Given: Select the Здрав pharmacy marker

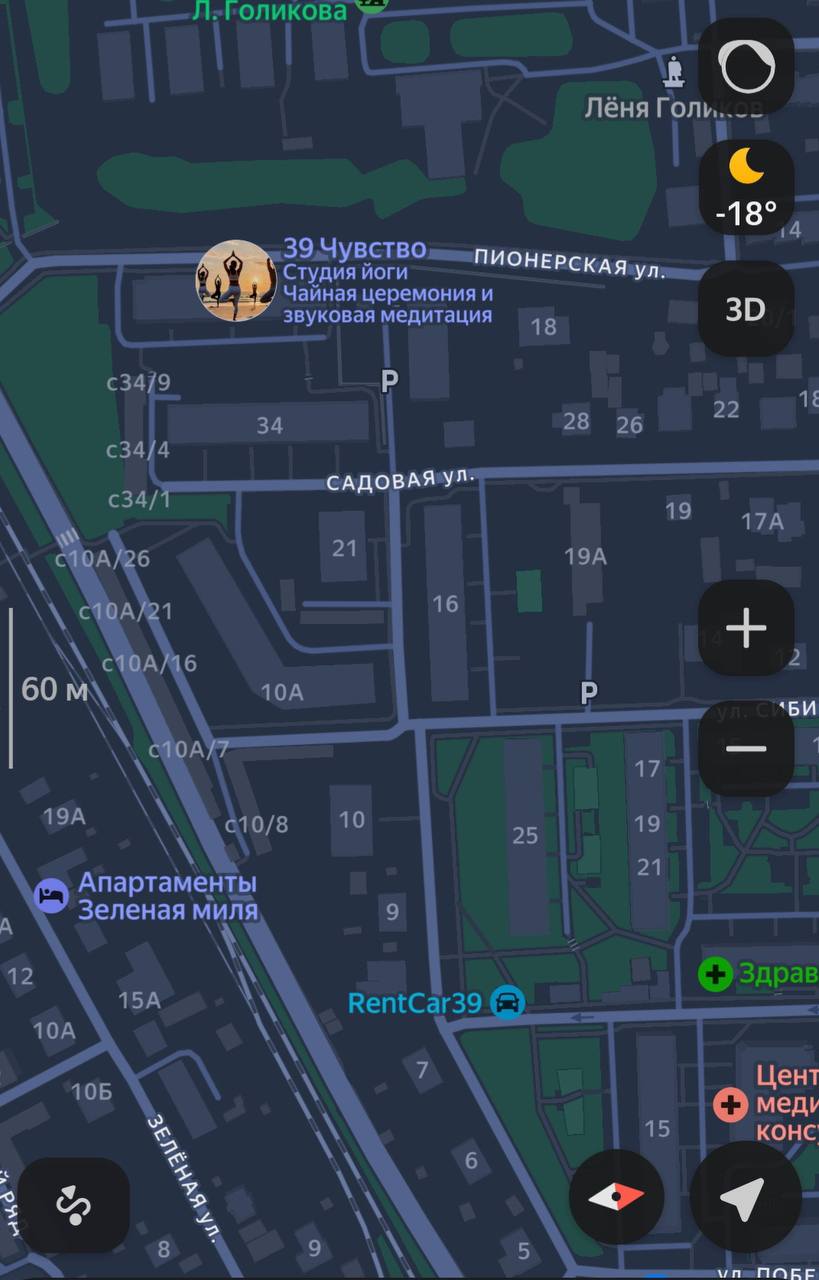Looking at the screenshot, I should tap(715, 973).
